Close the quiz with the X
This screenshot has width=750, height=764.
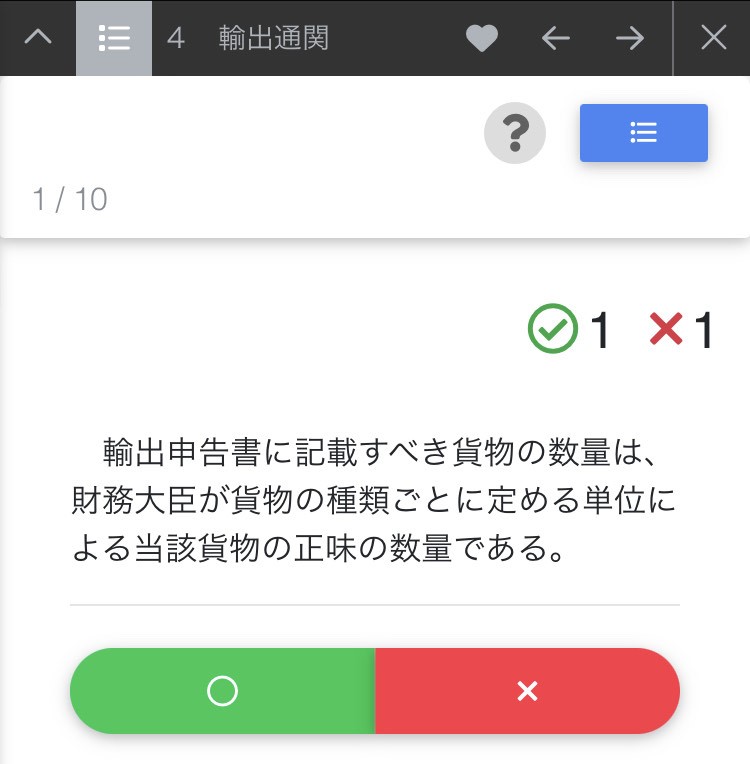(x=713, y=38)
